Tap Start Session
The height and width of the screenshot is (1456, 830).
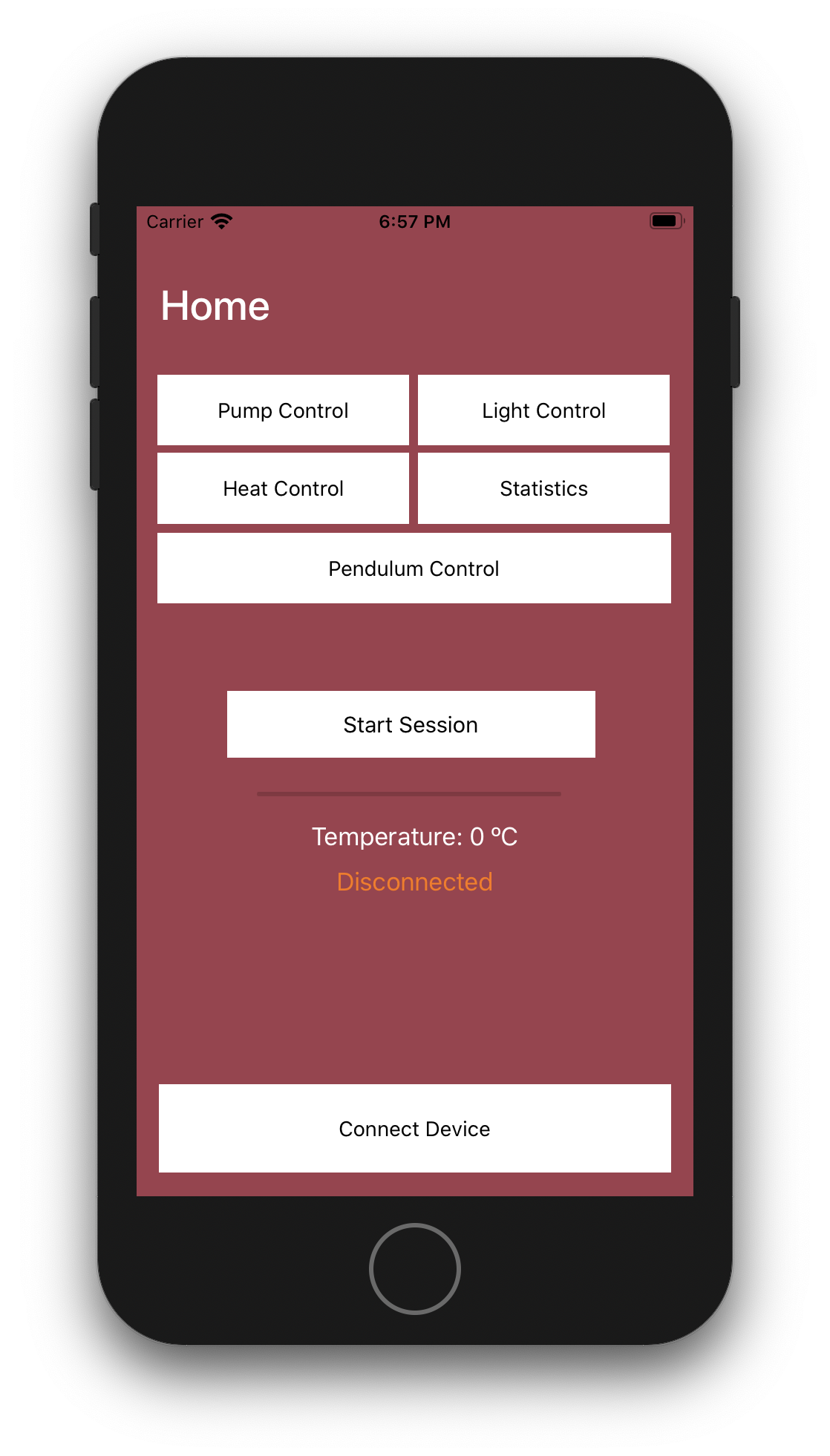pos(411,724)
